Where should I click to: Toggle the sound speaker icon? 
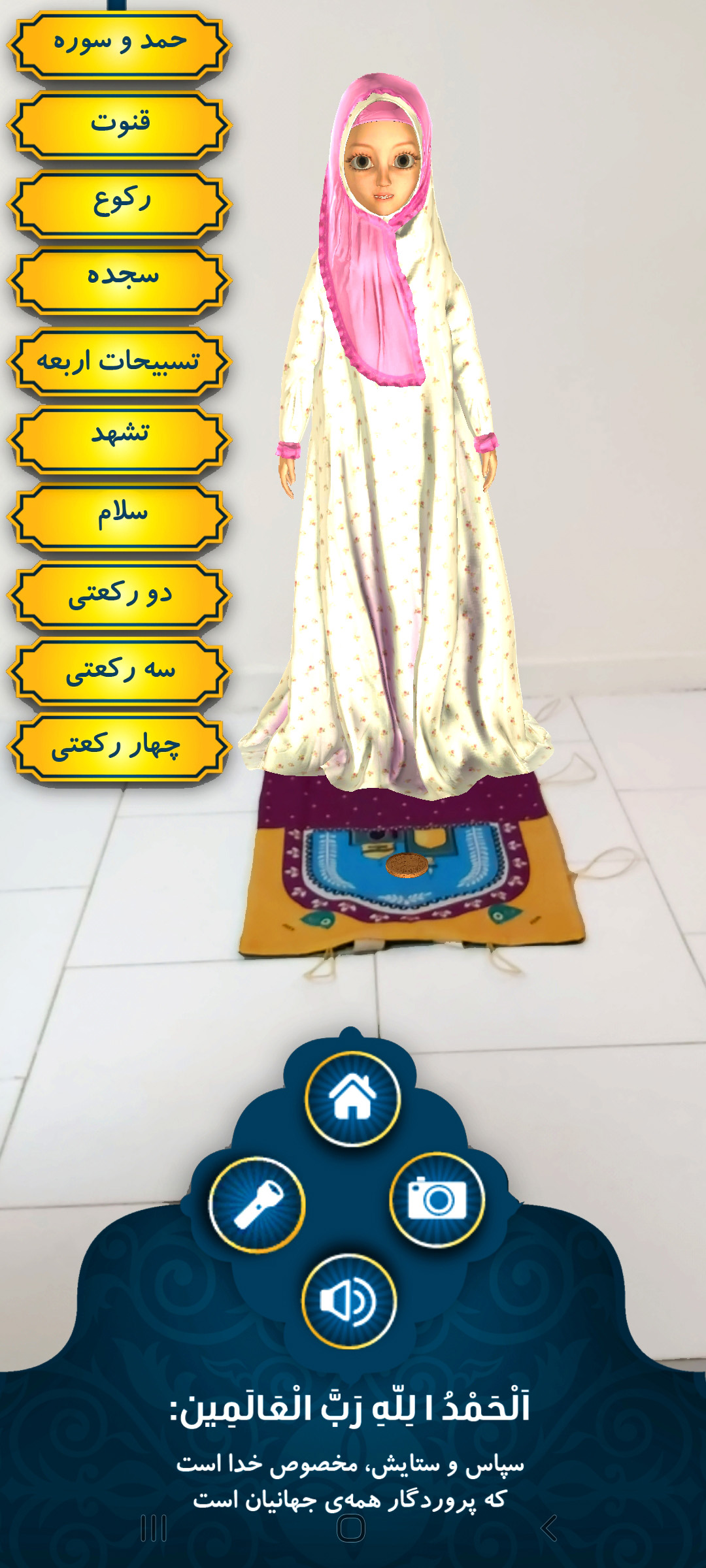pos(349,1301)
